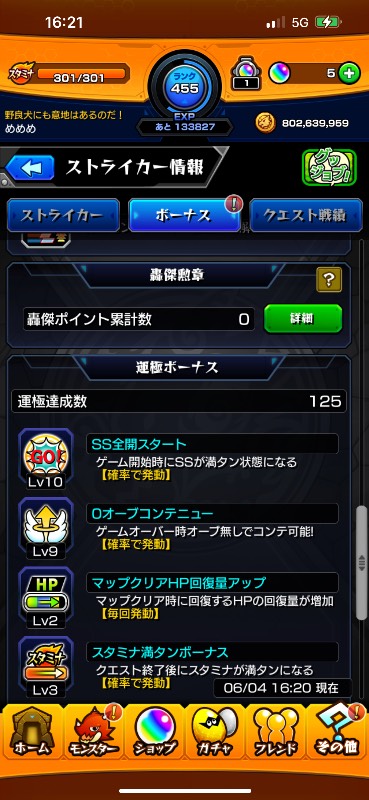The height and width of the screenshot is (800, 369).
Task: Tap the green 詳細 button
Action: tap(303, 319)
